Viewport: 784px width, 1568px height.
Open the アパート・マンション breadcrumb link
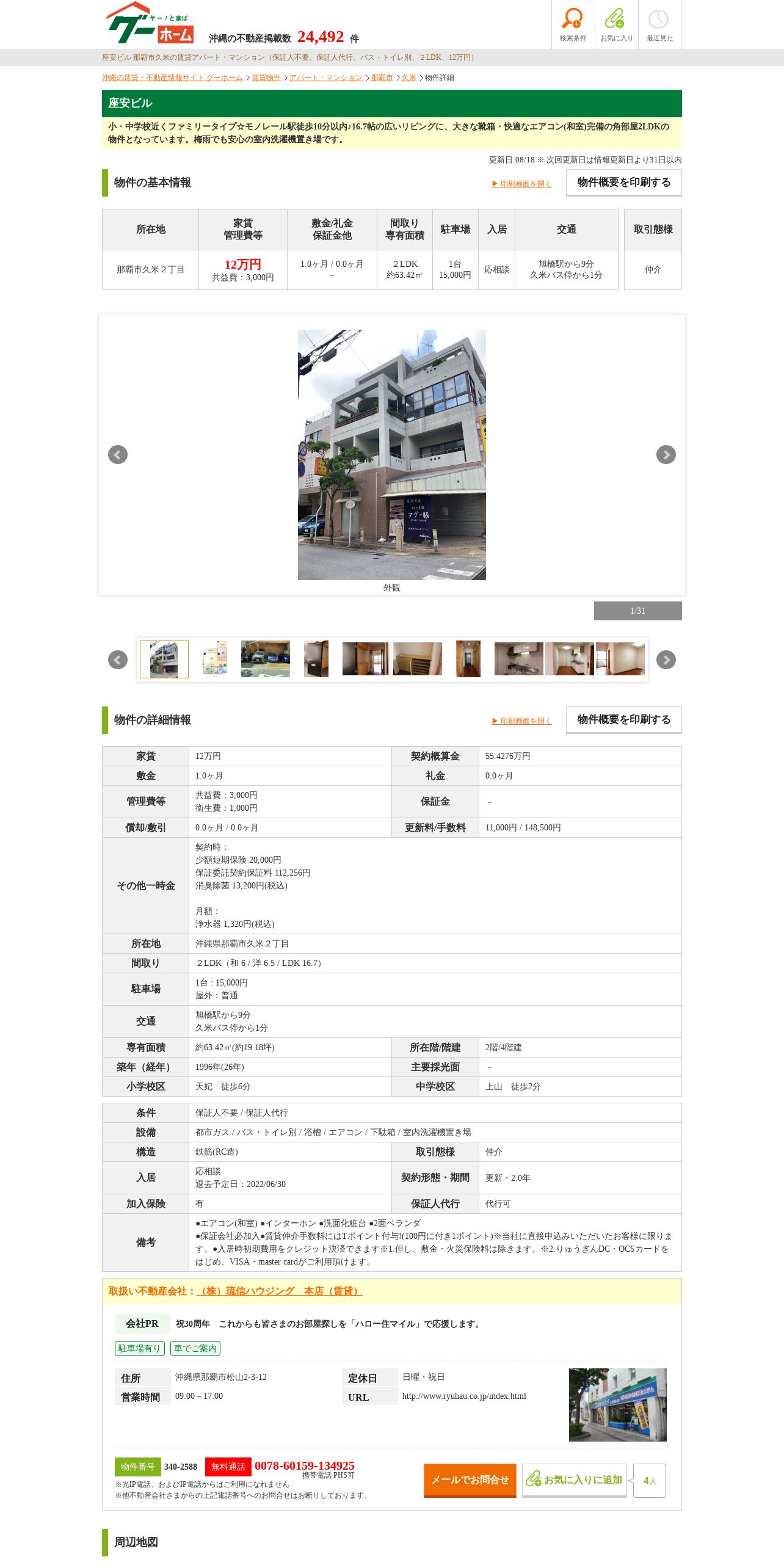point(326,78)
